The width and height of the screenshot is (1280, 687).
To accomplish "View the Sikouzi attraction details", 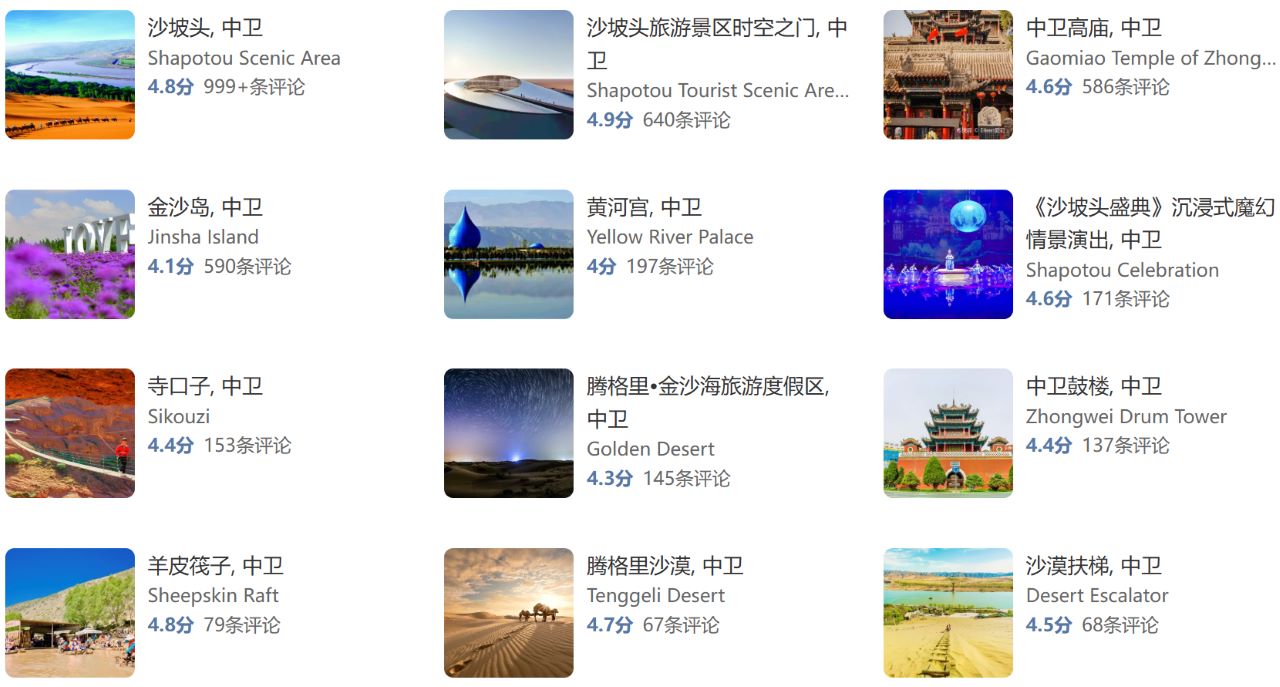I will click(x=205, y=387).
